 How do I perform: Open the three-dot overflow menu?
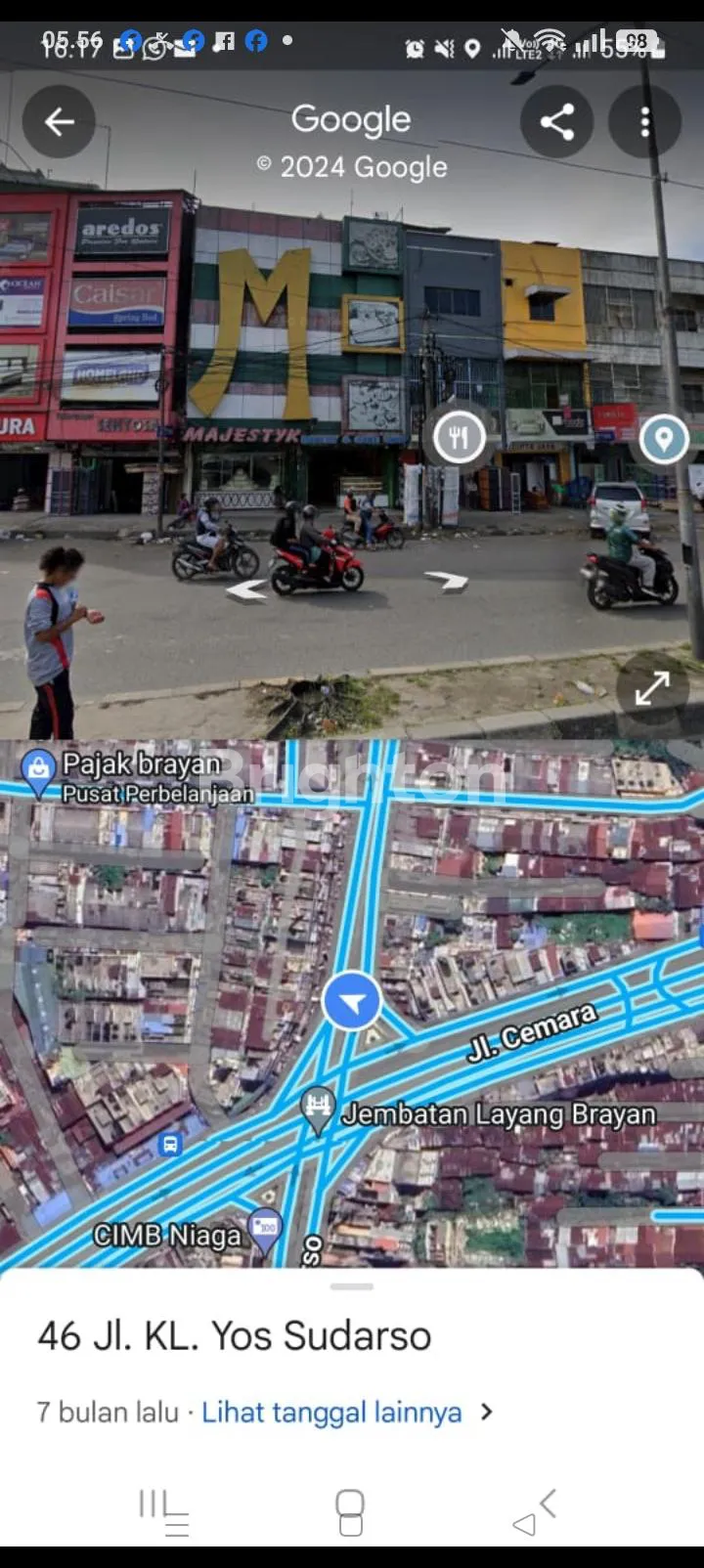(x=644, y=122)
